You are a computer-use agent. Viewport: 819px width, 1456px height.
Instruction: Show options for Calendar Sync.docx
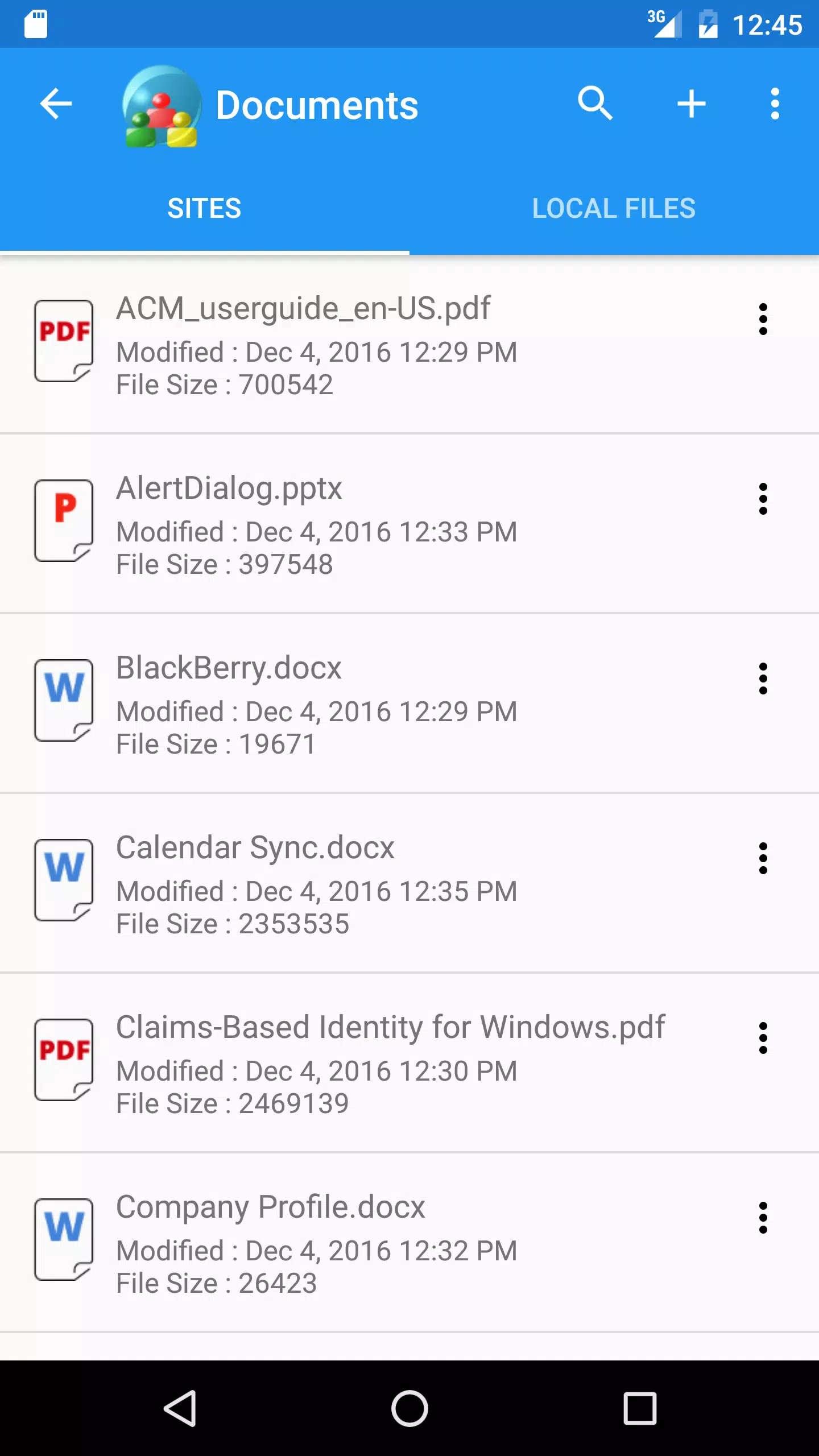pyautogui.click(x=763, y=858)
